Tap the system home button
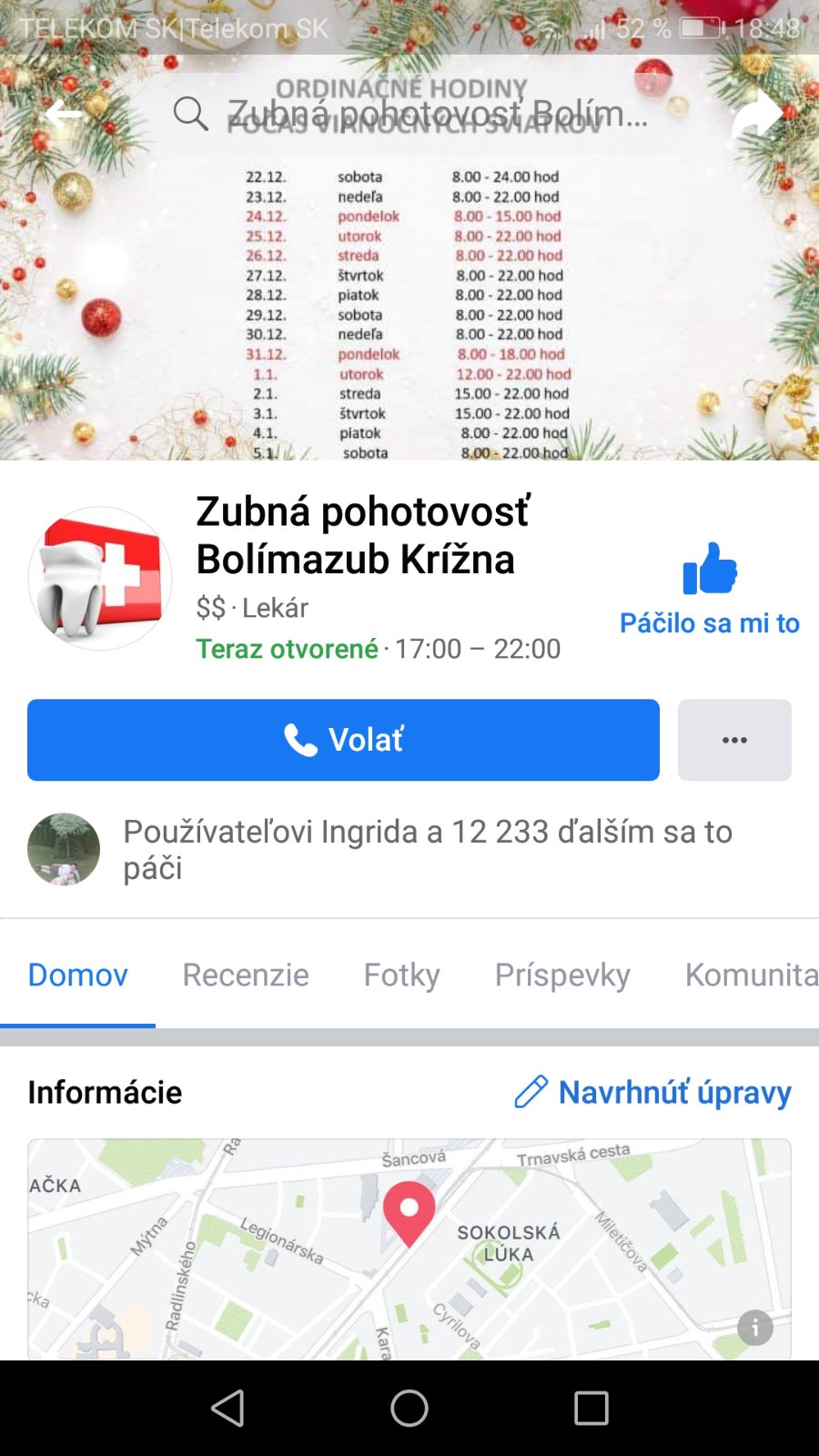Screen dimensions: 819x1456 pyautogui.click(x=409, y=1409)
